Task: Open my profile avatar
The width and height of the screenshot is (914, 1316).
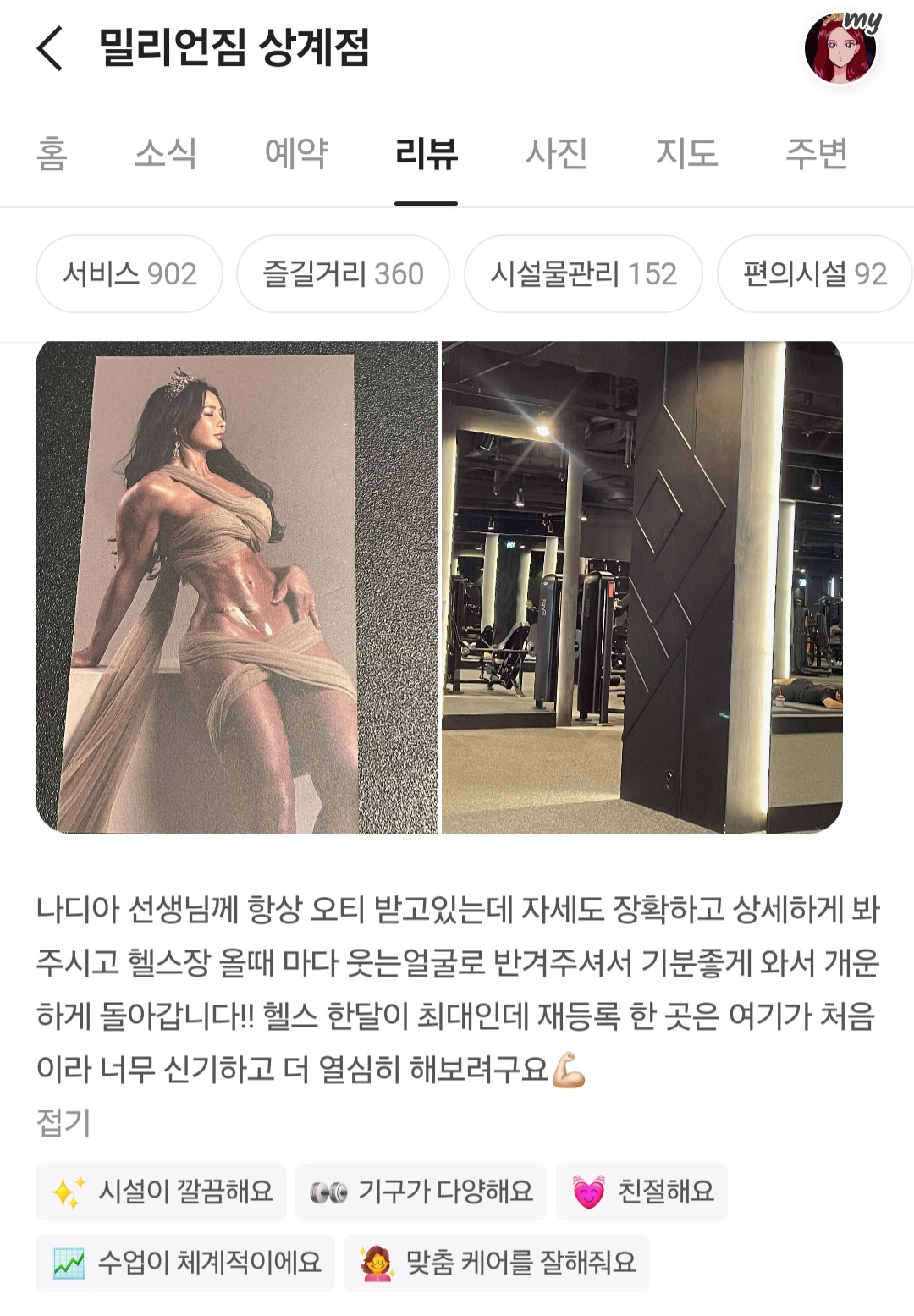Action: [840, 49]
